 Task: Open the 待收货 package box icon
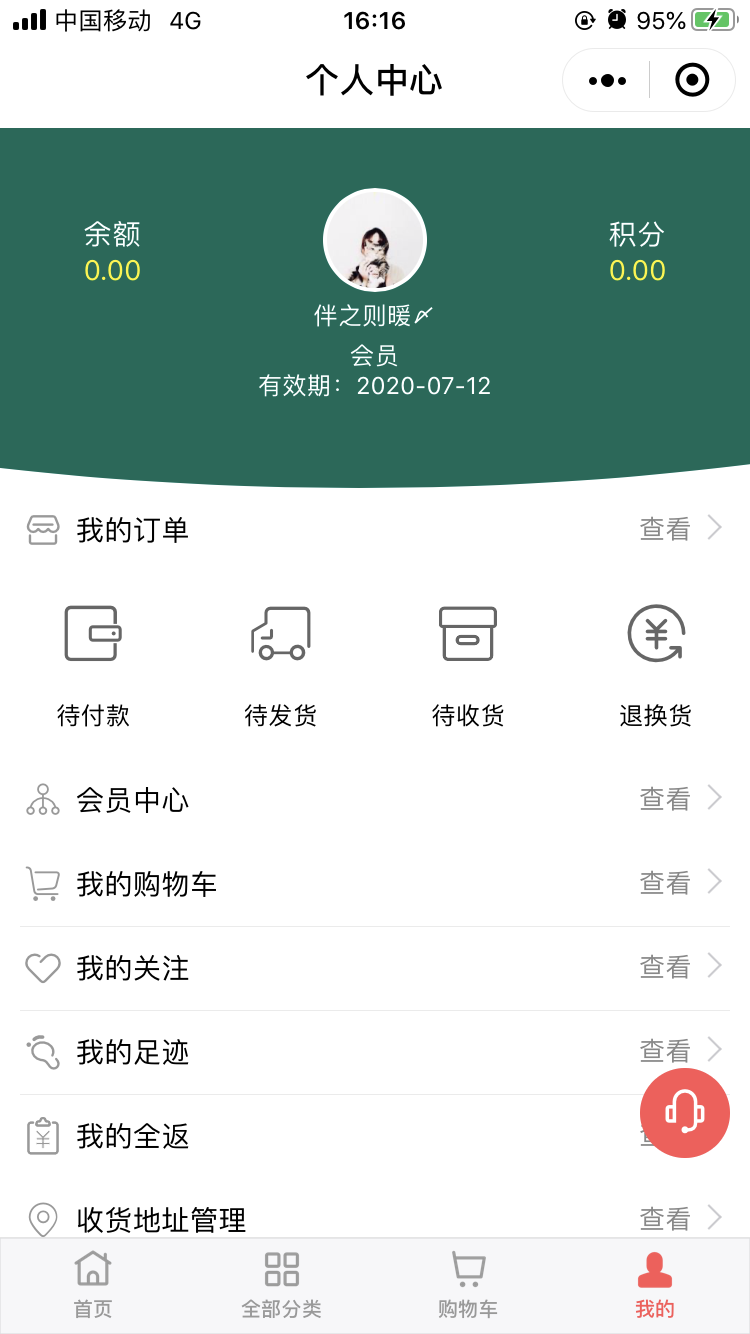[467, 633]
